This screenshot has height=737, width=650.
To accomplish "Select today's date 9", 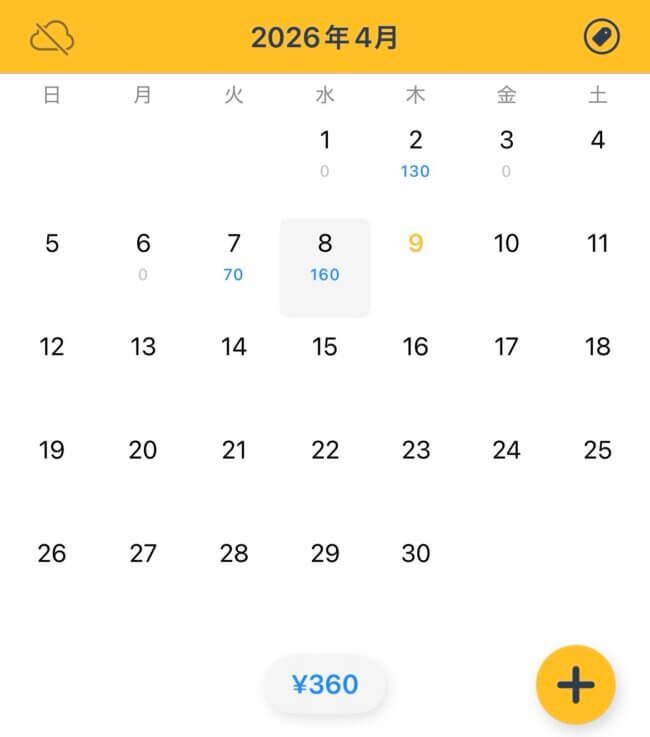I will click(416, 244).
